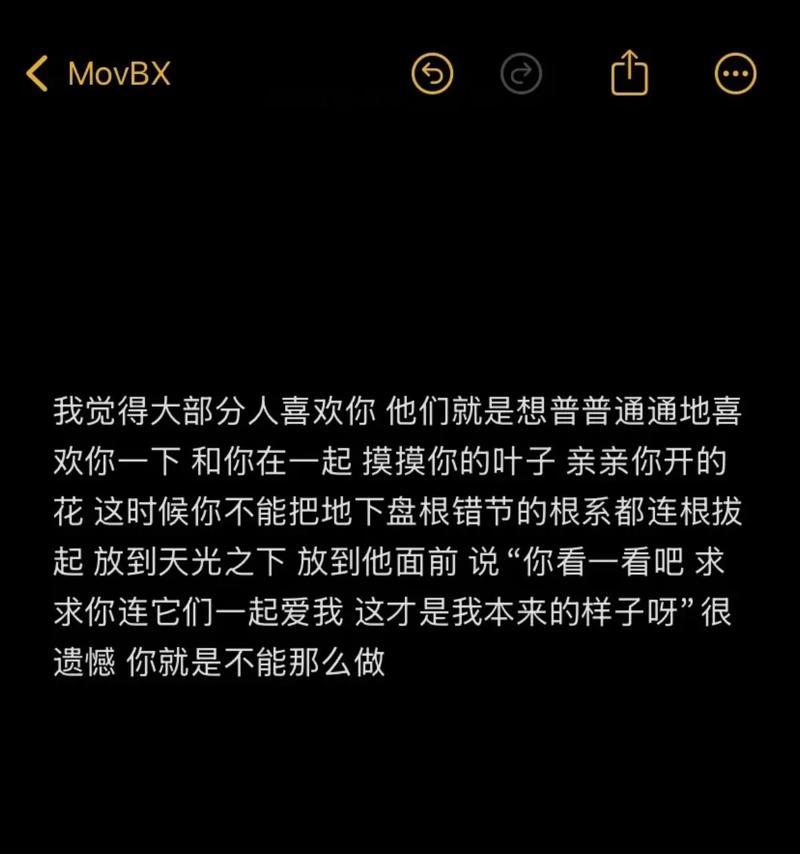Redo the last undone edit

[x=521, y=74]
